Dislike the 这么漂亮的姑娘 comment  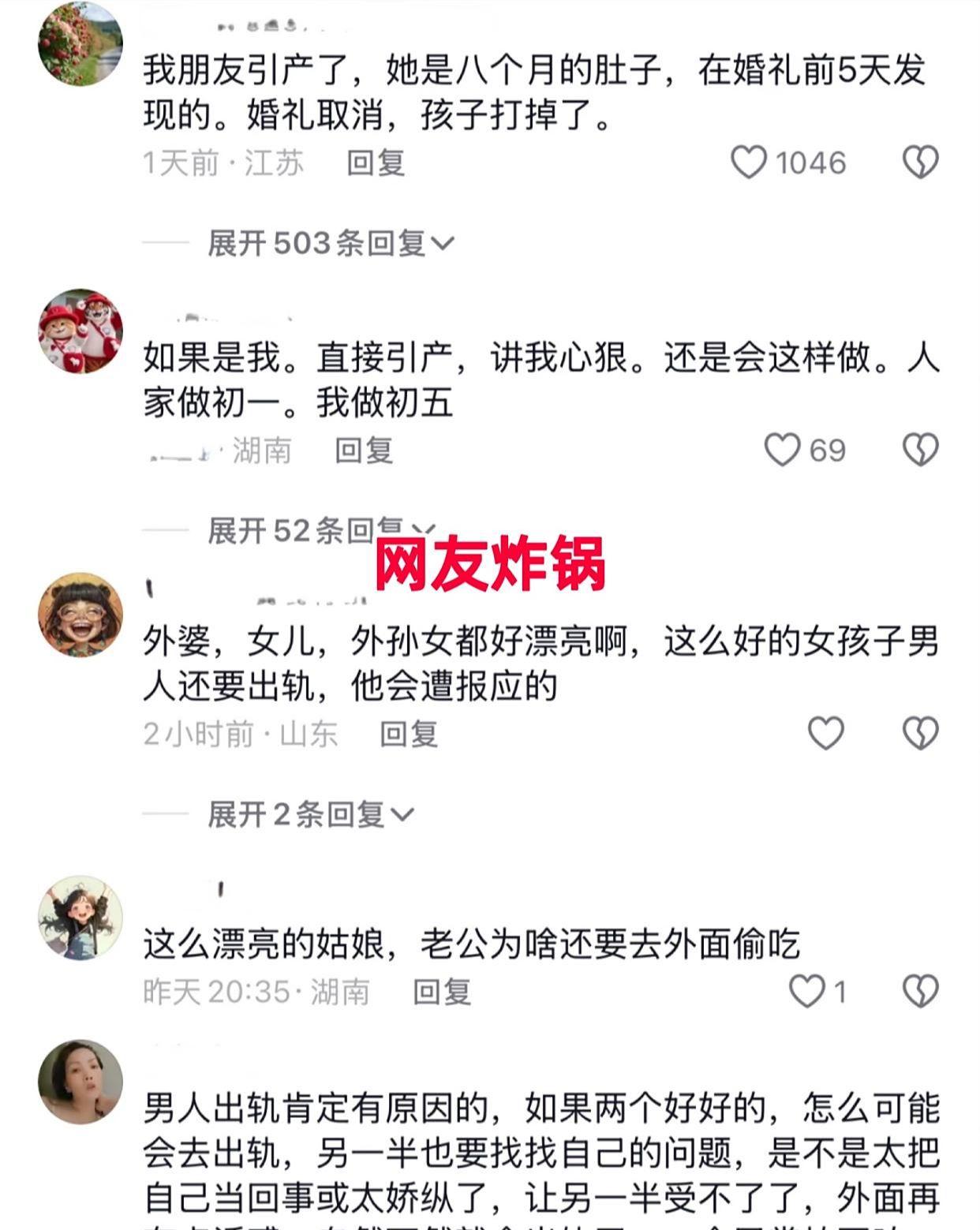click(x=920, y=991)
